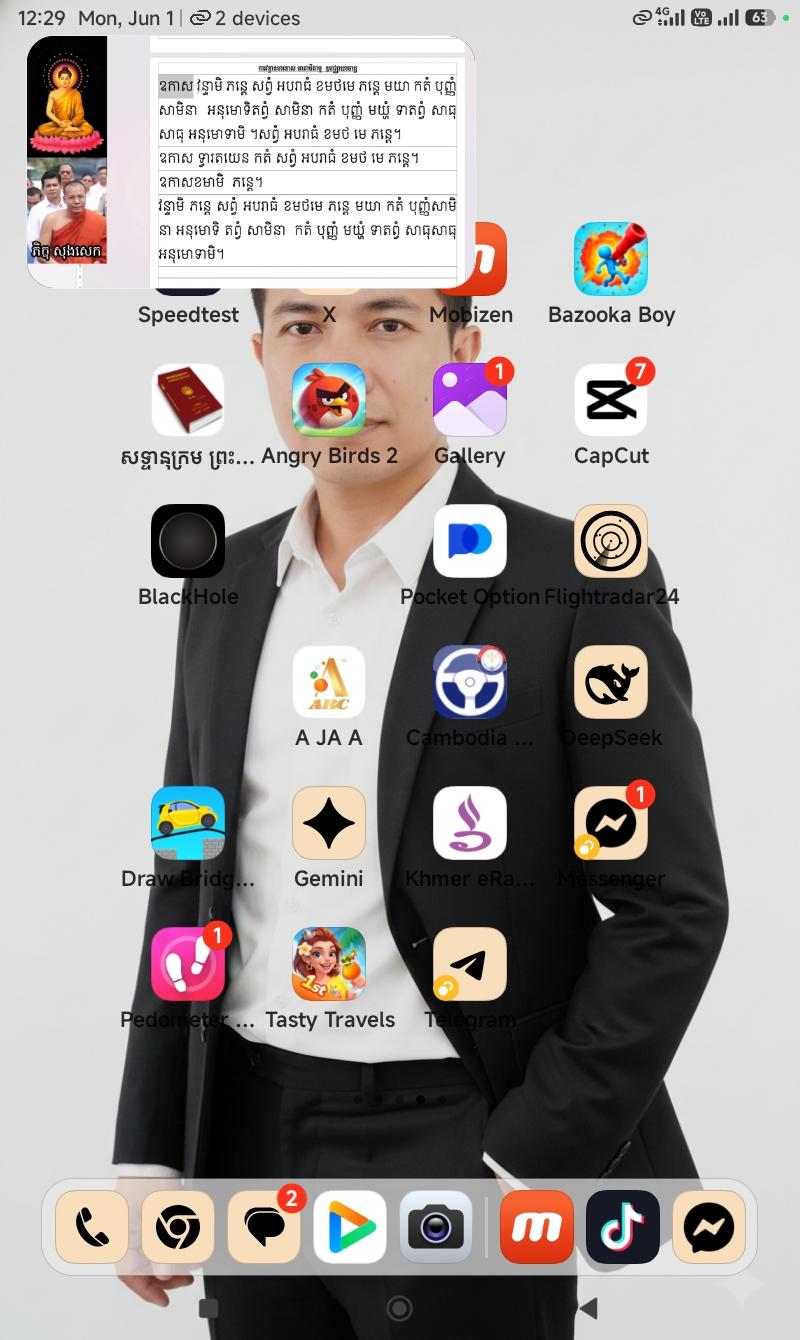
Task: Launch the Khmer eRadio app
Action: click(x=470, y=823)
